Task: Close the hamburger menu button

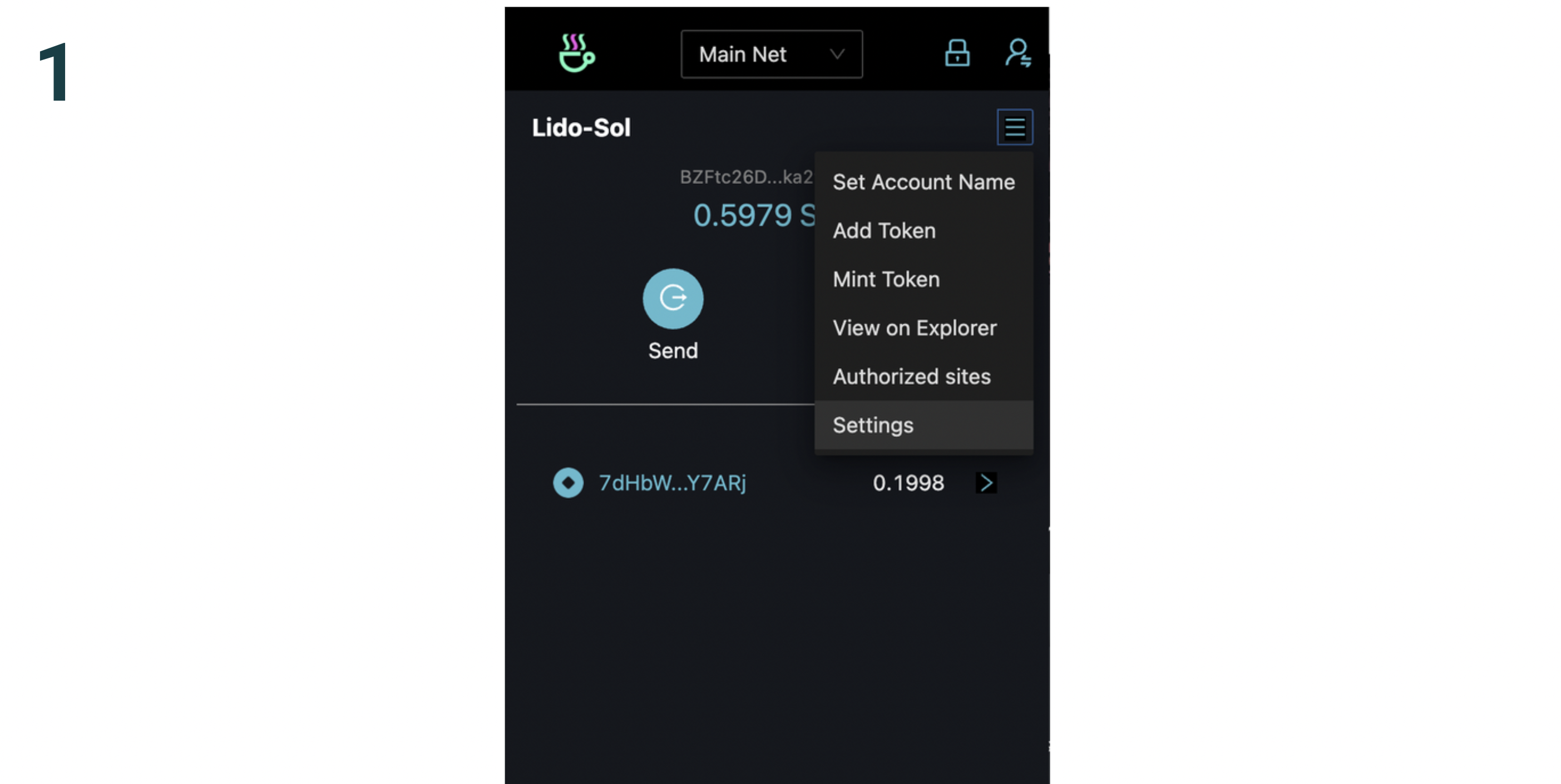Action: tap(1014, 127)
